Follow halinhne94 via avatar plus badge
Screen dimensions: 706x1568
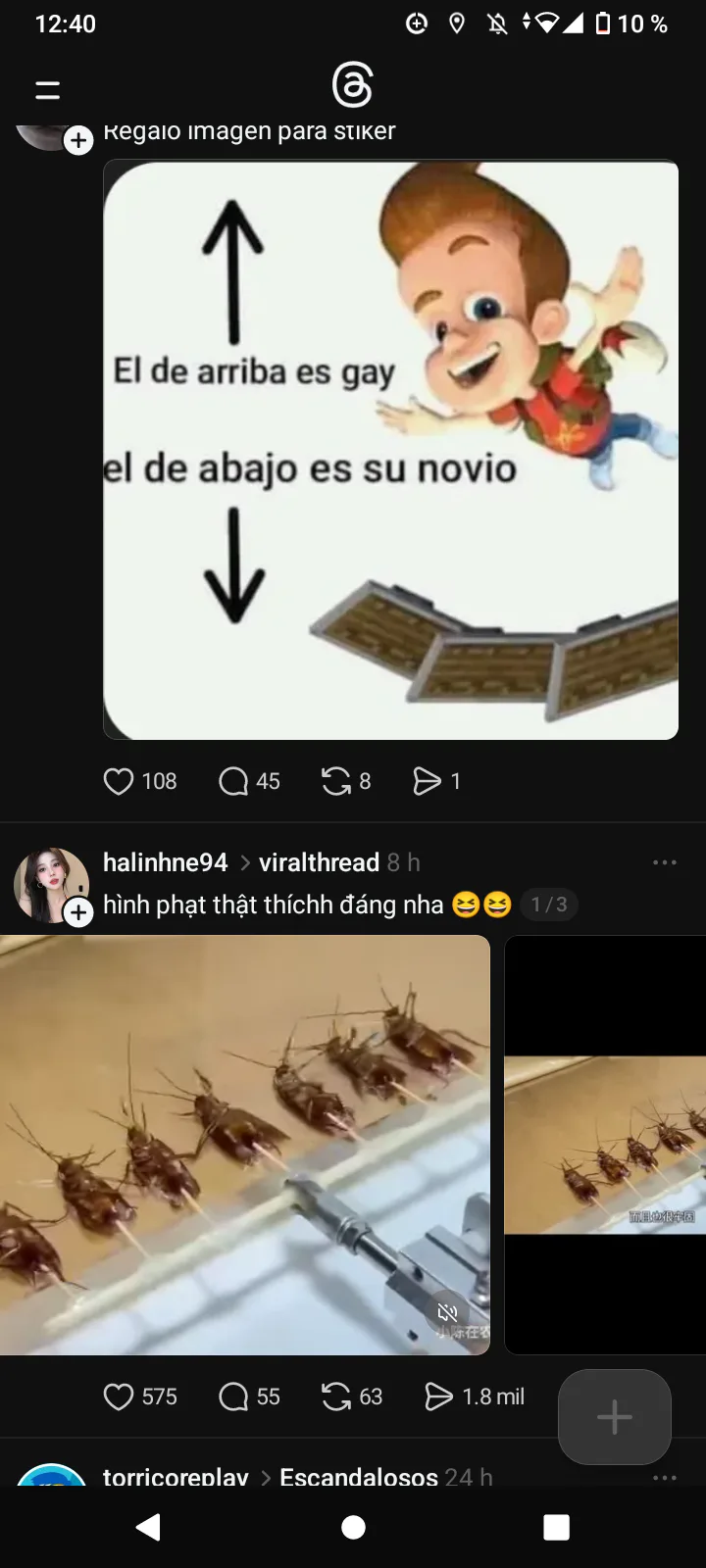(78, 912)
